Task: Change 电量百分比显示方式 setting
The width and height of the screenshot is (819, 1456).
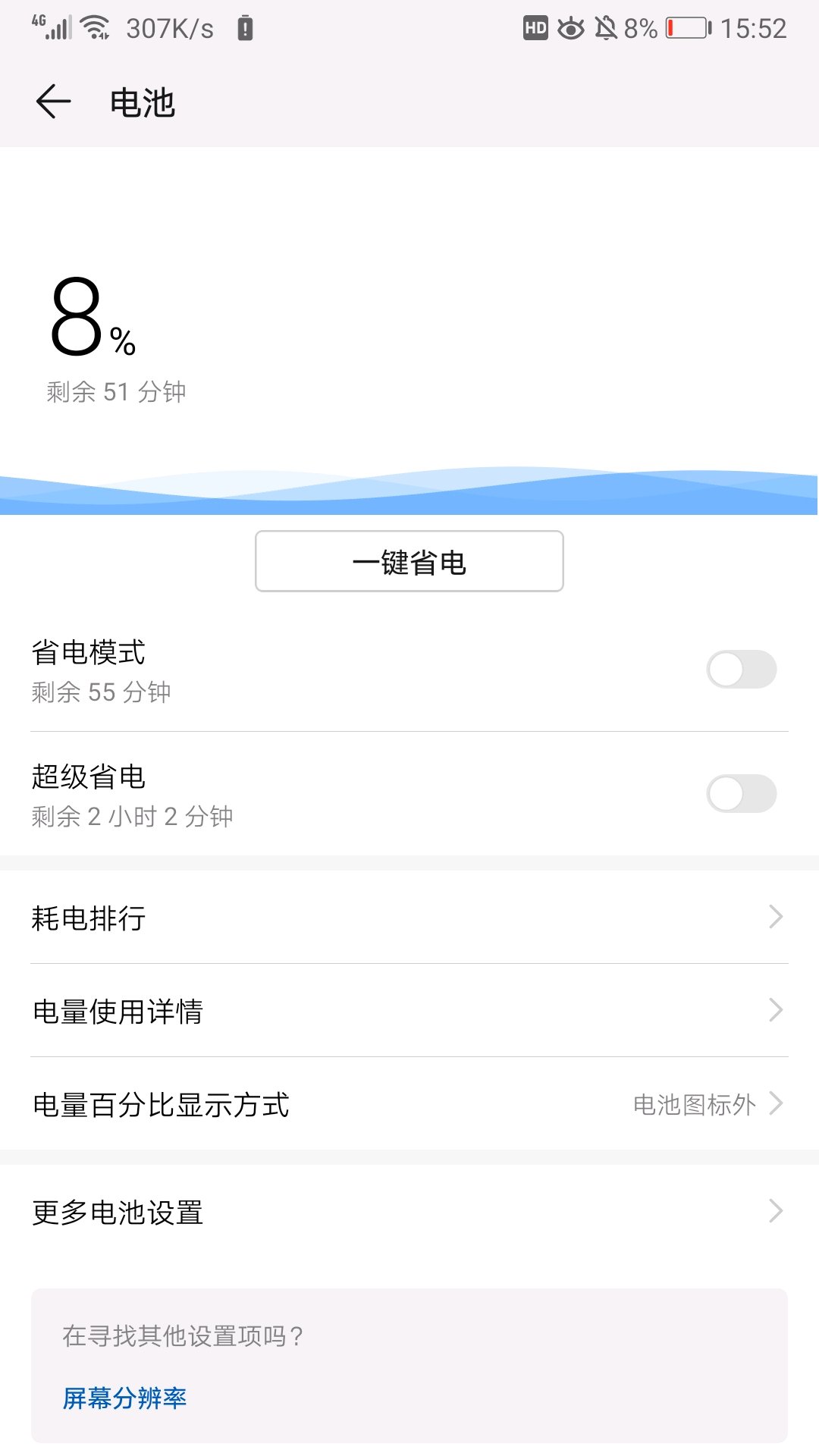Action: click(409, 1104)
